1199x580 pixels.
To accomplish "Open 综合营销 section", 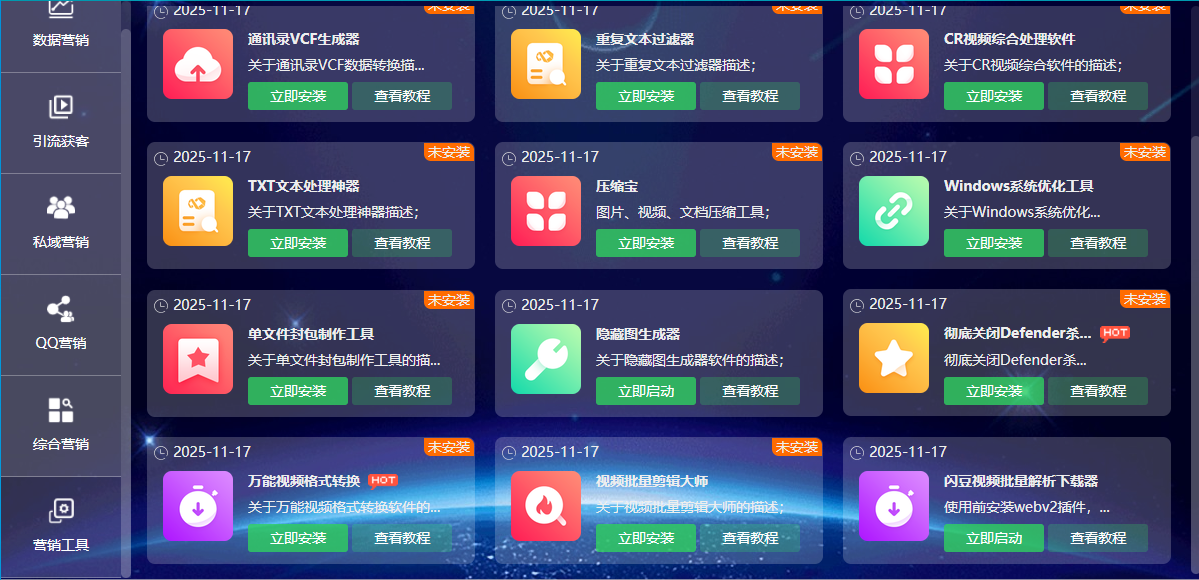I will 60,425.
